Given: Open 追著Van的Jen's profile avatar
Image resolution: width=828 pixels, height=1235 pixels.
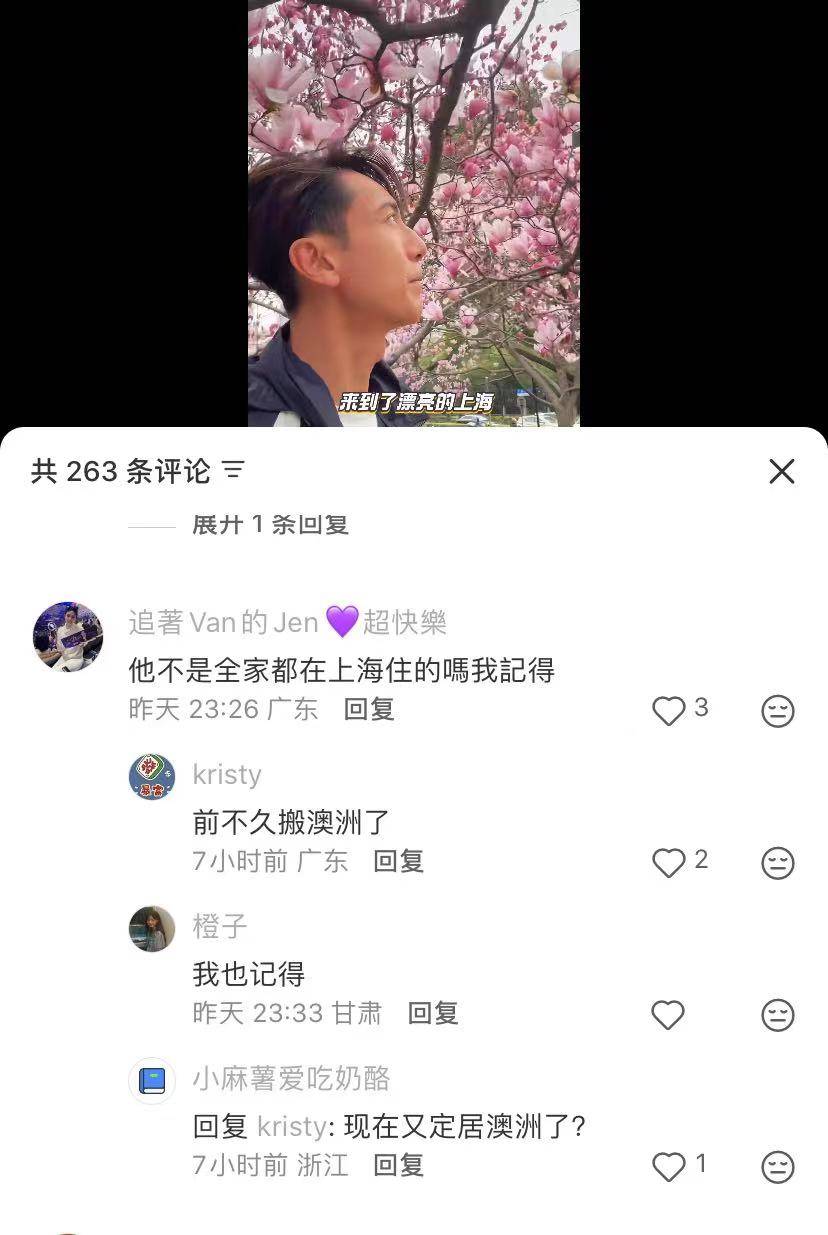Looking at the screenshot, I should tap(68, 637).
